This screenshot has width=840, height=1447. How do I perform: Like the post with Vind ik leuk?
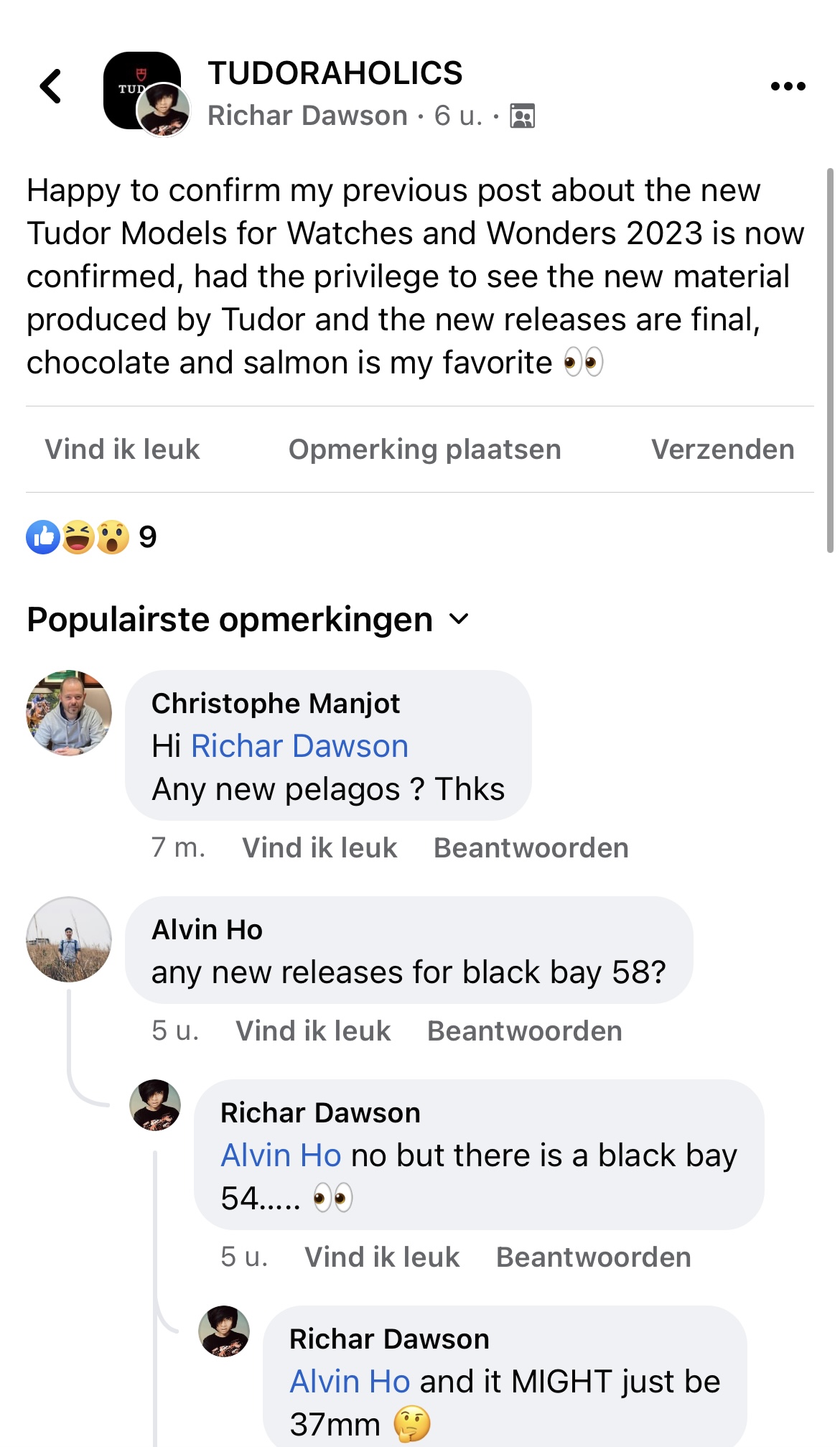(x=122, y=450)
